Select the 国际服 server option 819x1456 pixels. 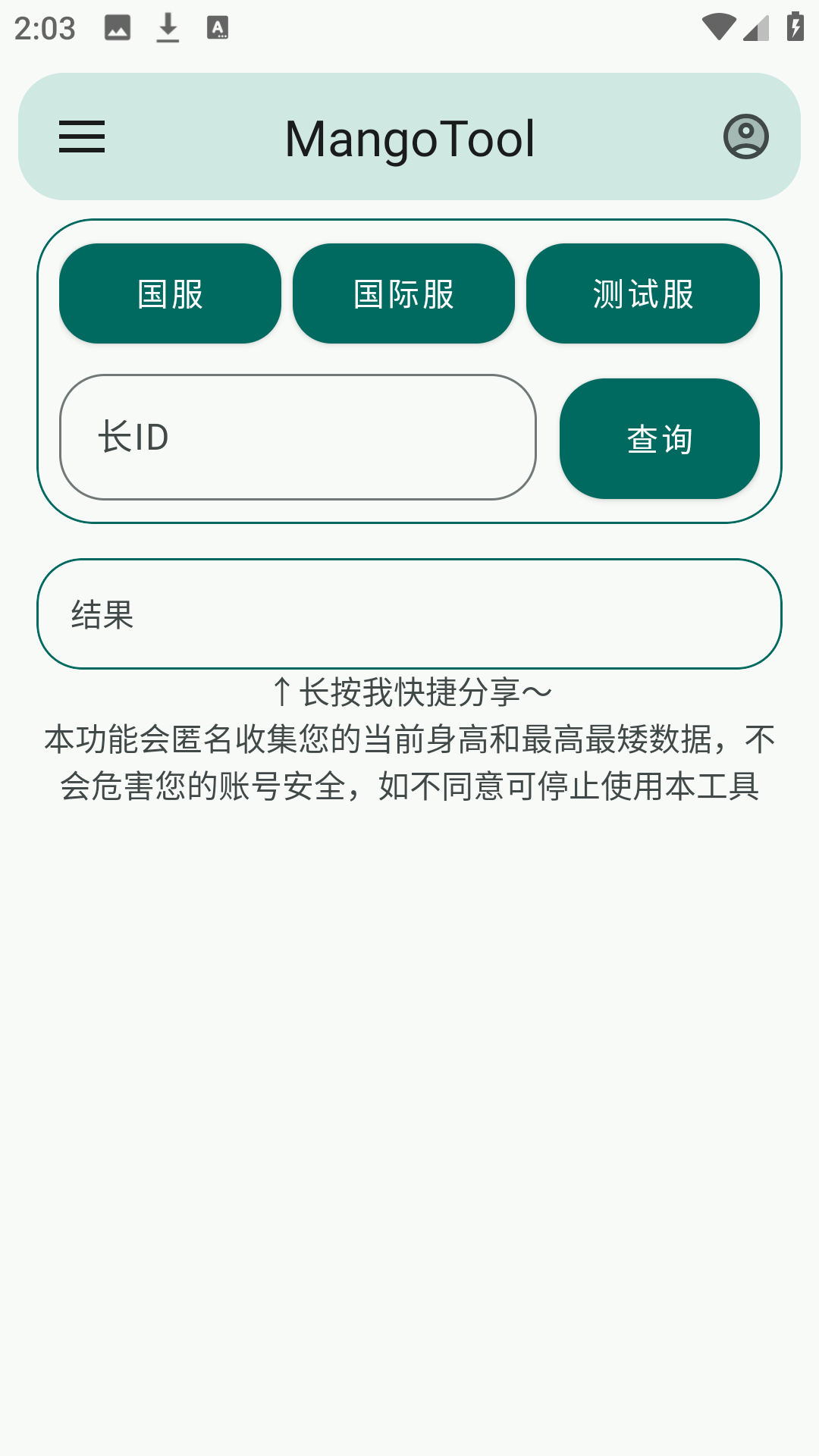pyautogui.click(x=403, y=293)
